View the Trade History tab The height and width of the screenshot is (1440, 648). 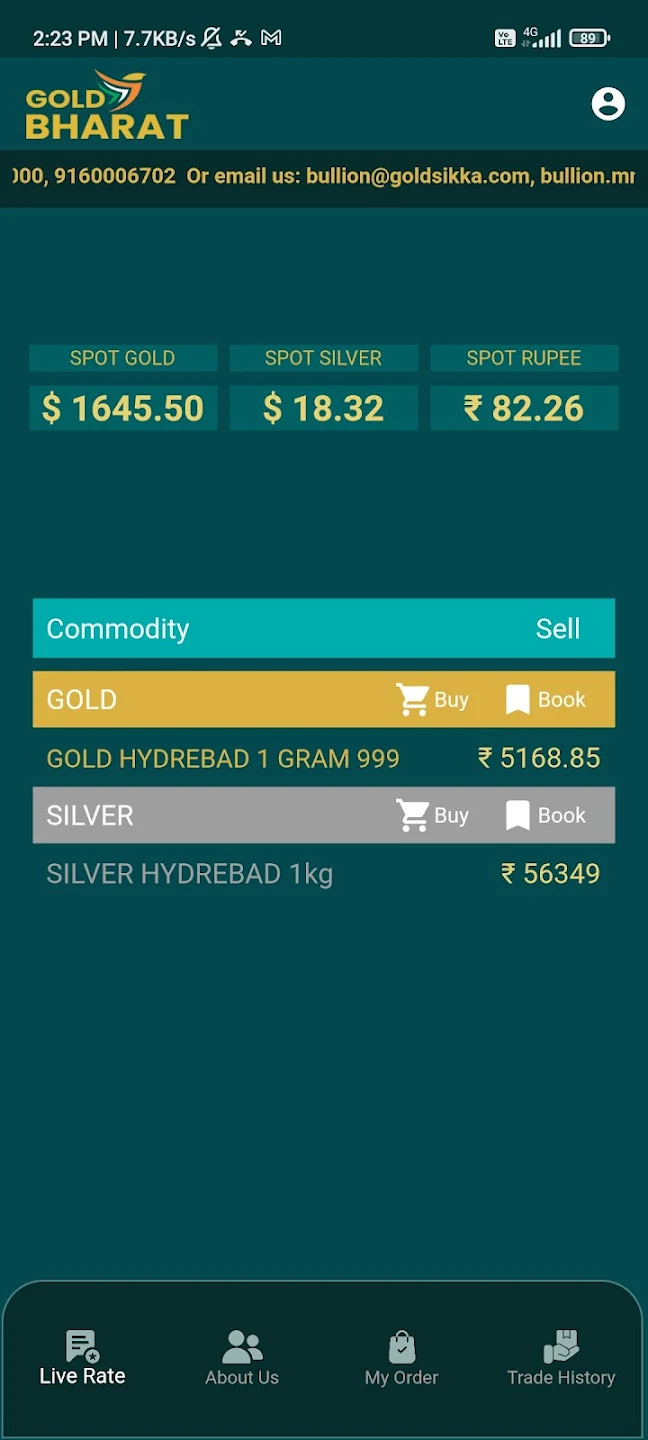[561, 1359]
